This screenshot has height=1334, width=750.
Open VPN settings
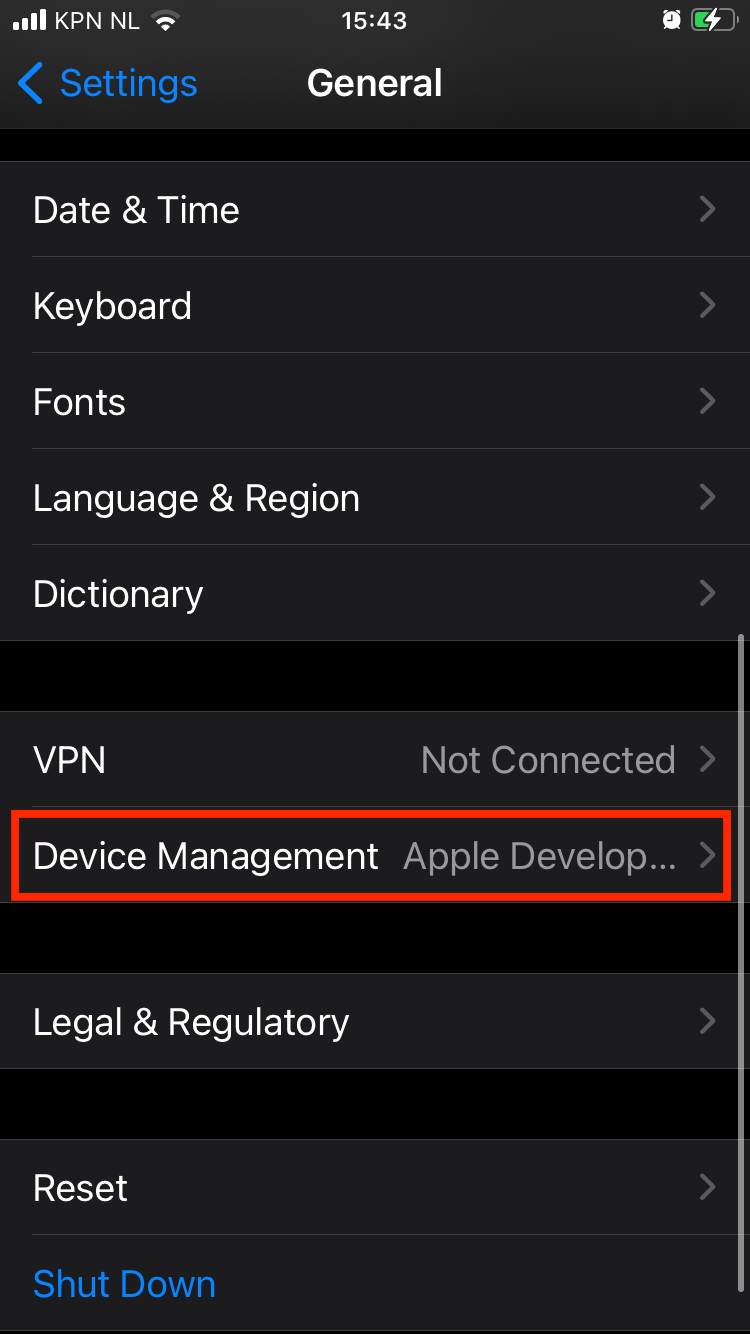point(375,760)
